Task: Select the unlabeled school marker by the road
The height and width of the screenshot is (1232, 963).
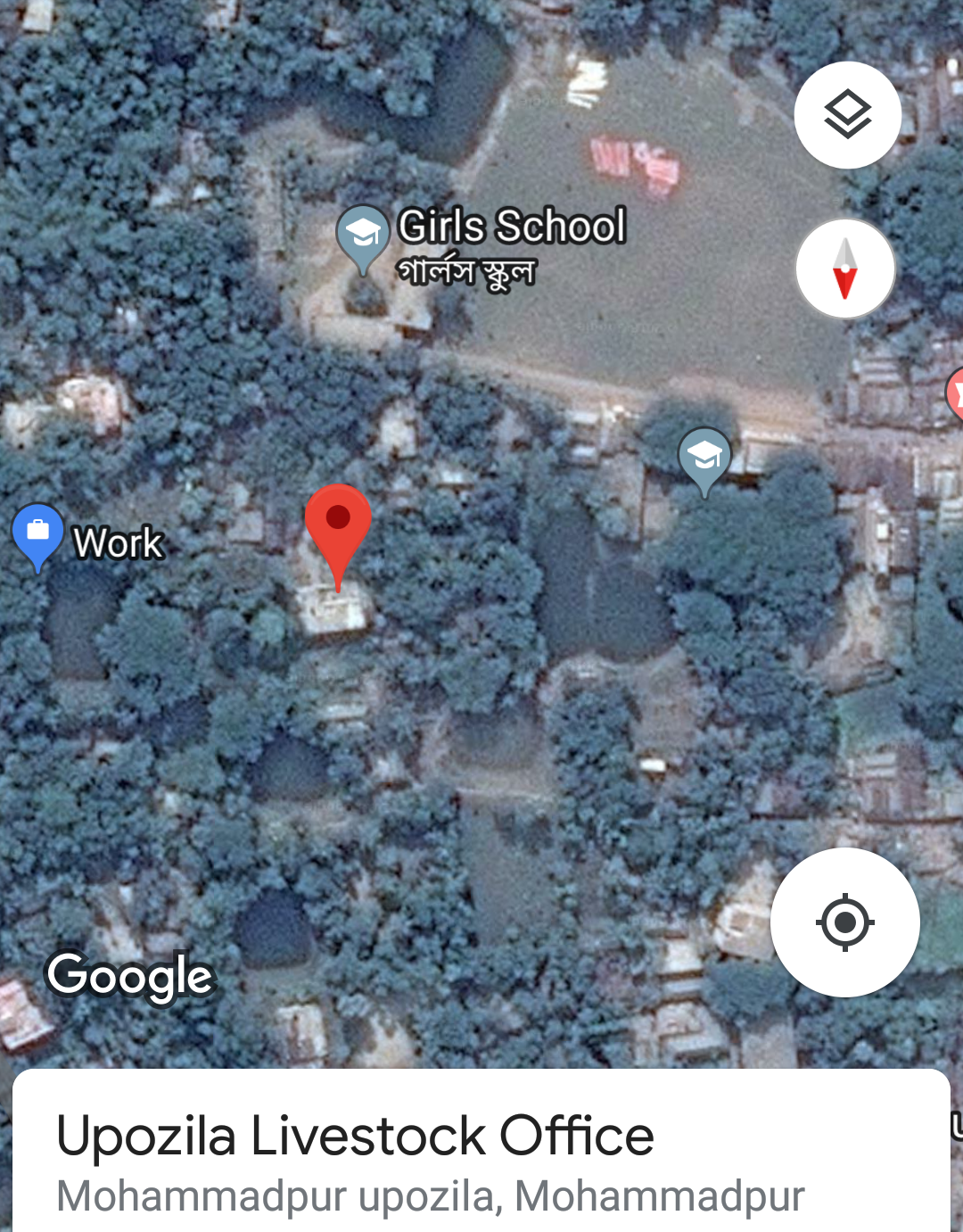Action: click(x=704, y=457)
